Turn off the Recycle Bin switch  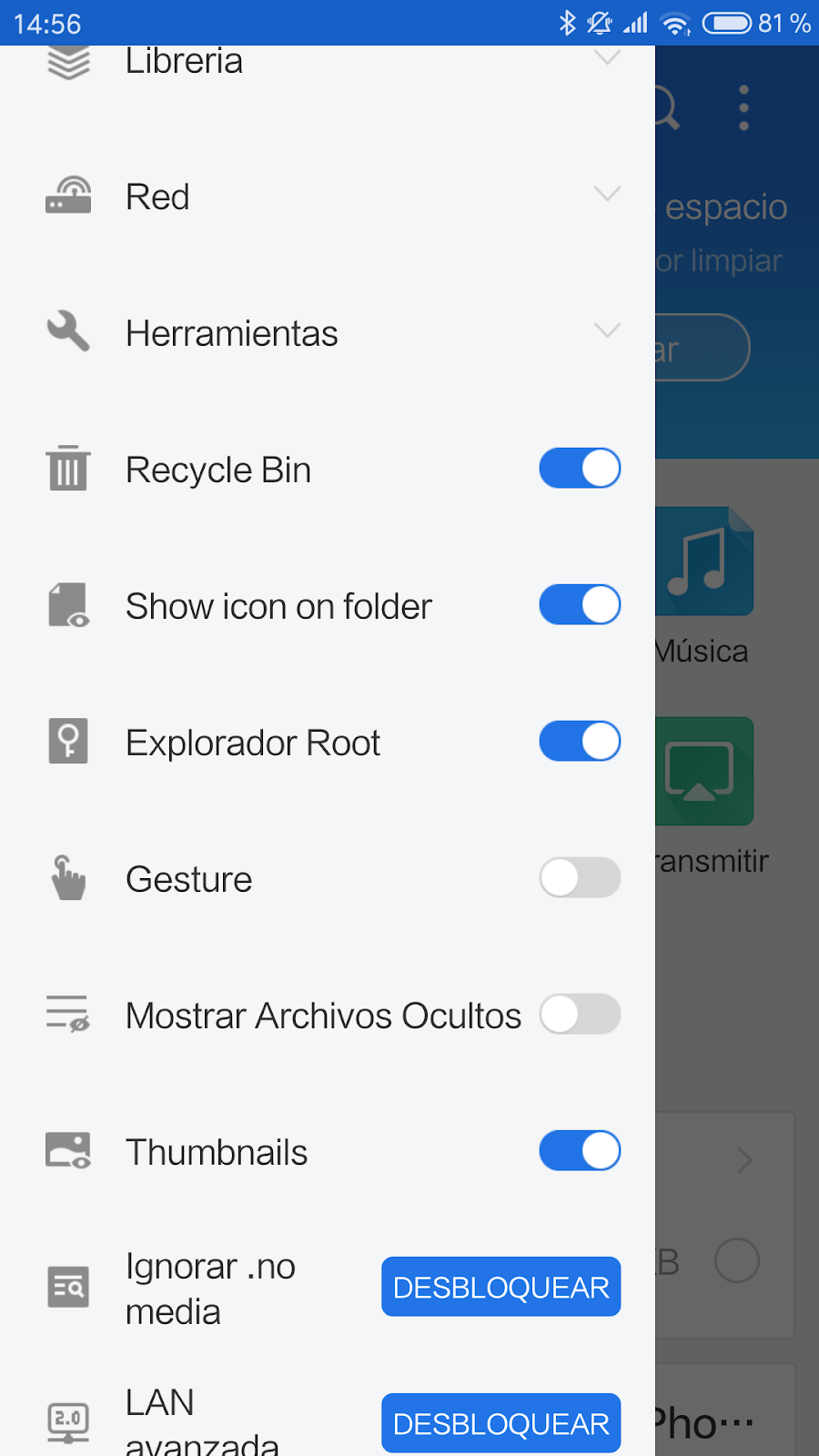coord(580,469)
